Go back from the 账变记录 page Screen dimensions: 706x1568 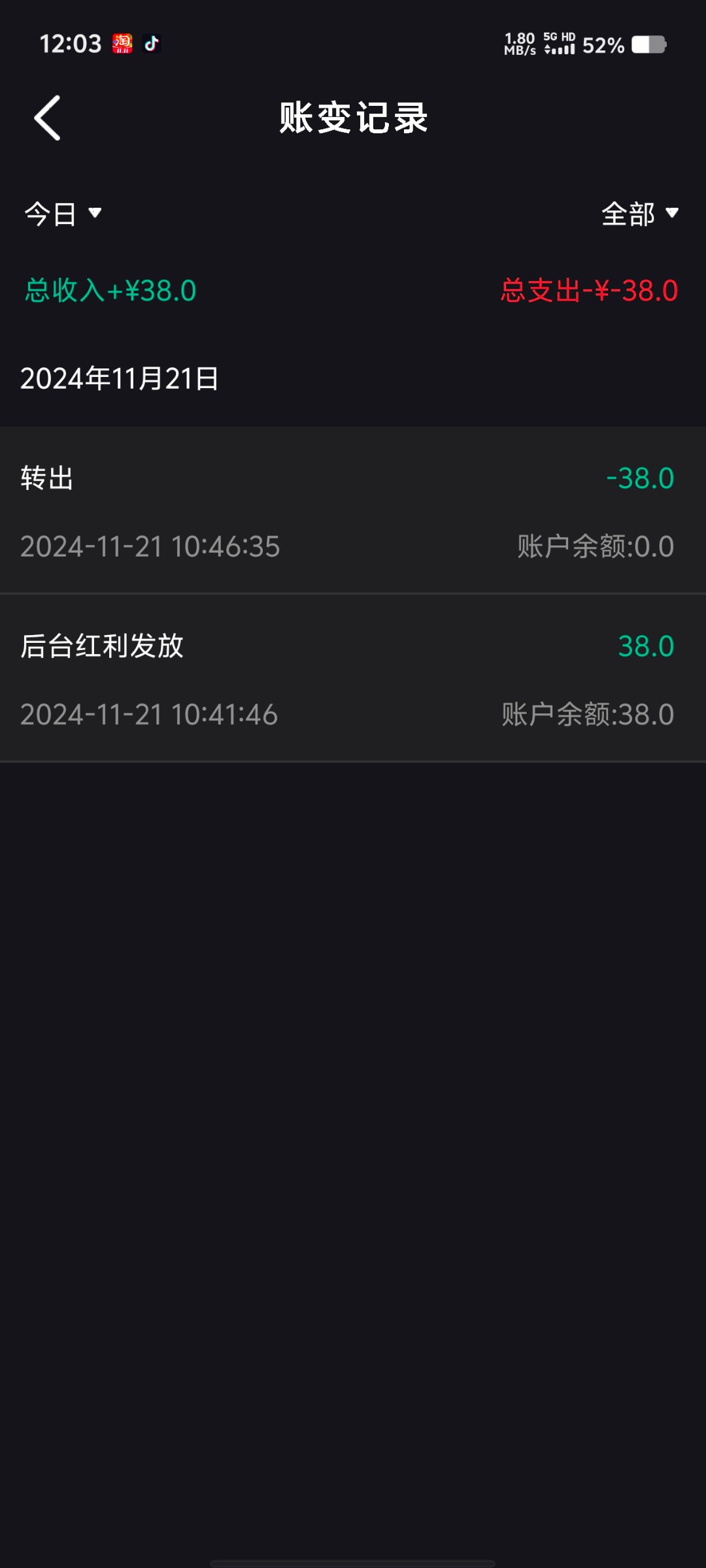click(x=48, y=118)
